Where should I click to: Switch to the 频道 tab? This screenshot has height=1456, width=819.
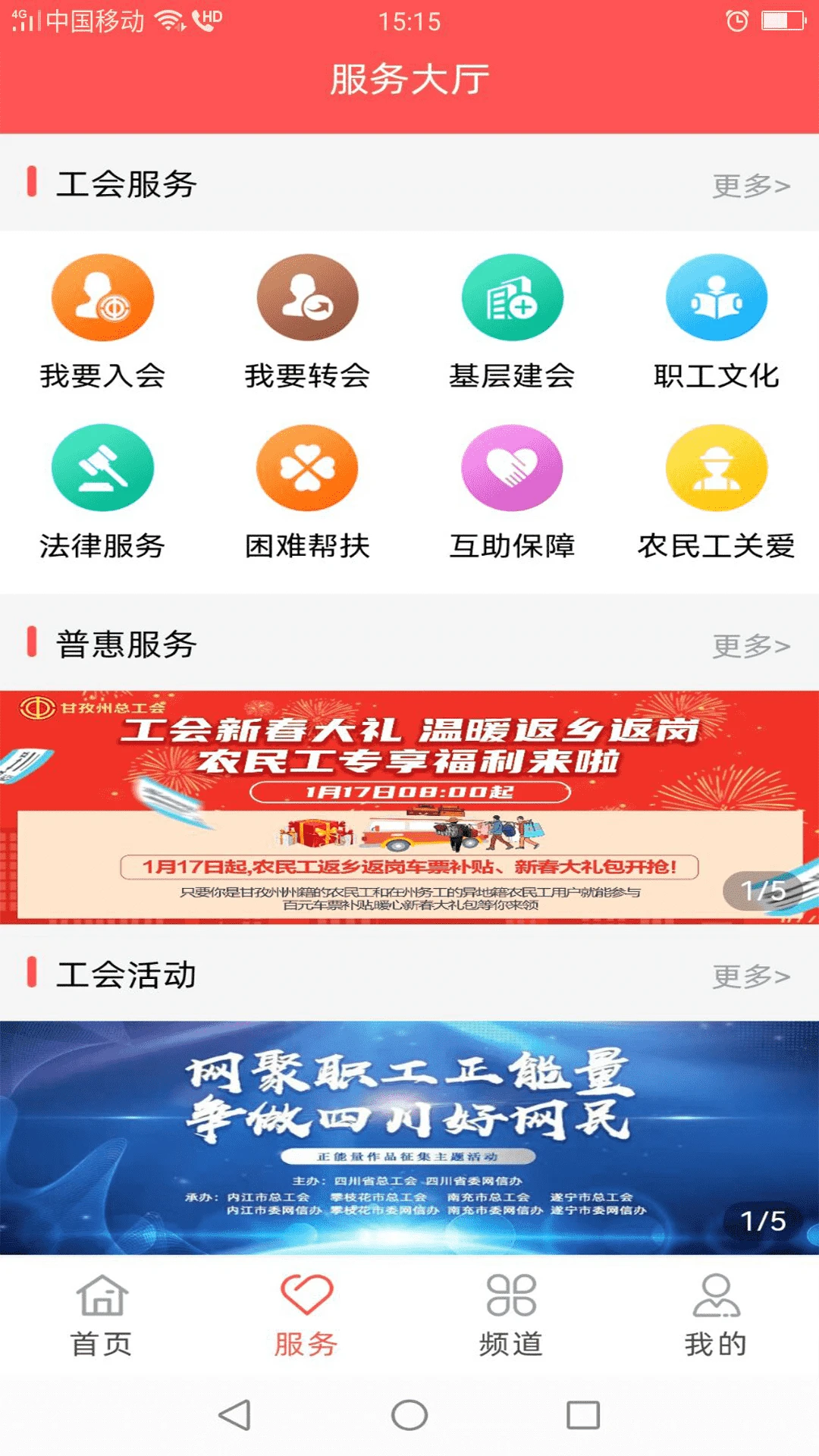(x=511, y=1316)
